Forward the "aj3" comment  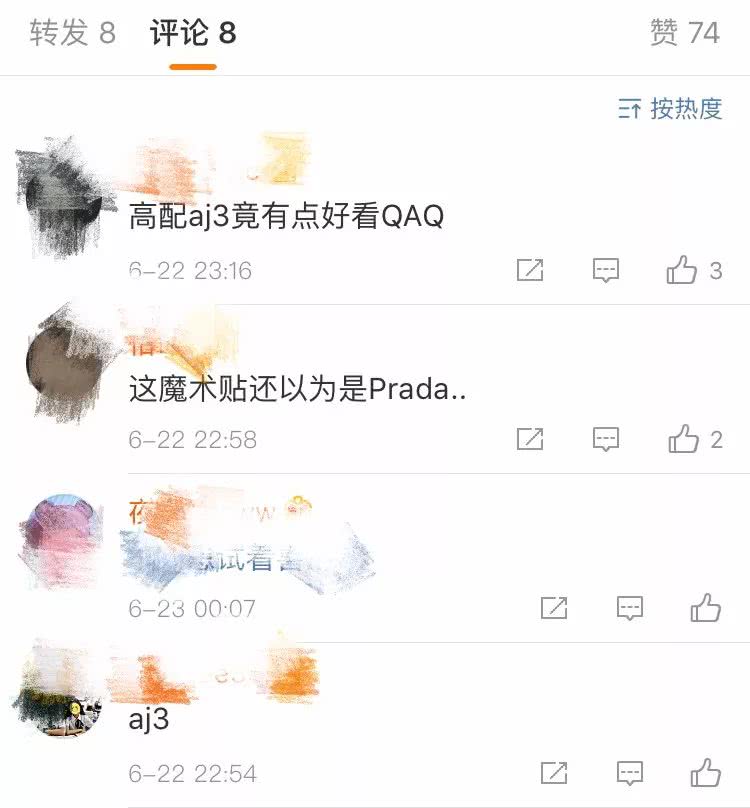[552, 772]
